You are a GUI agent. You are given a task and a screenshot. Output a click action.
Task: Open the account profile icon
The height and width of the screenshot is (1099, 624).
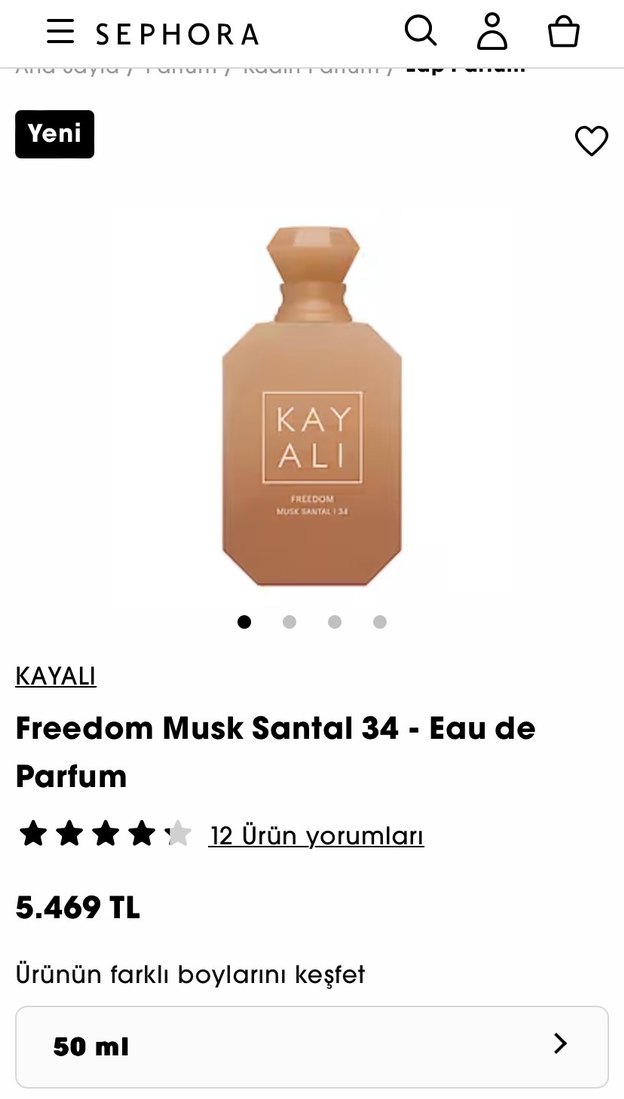[492, 32]
